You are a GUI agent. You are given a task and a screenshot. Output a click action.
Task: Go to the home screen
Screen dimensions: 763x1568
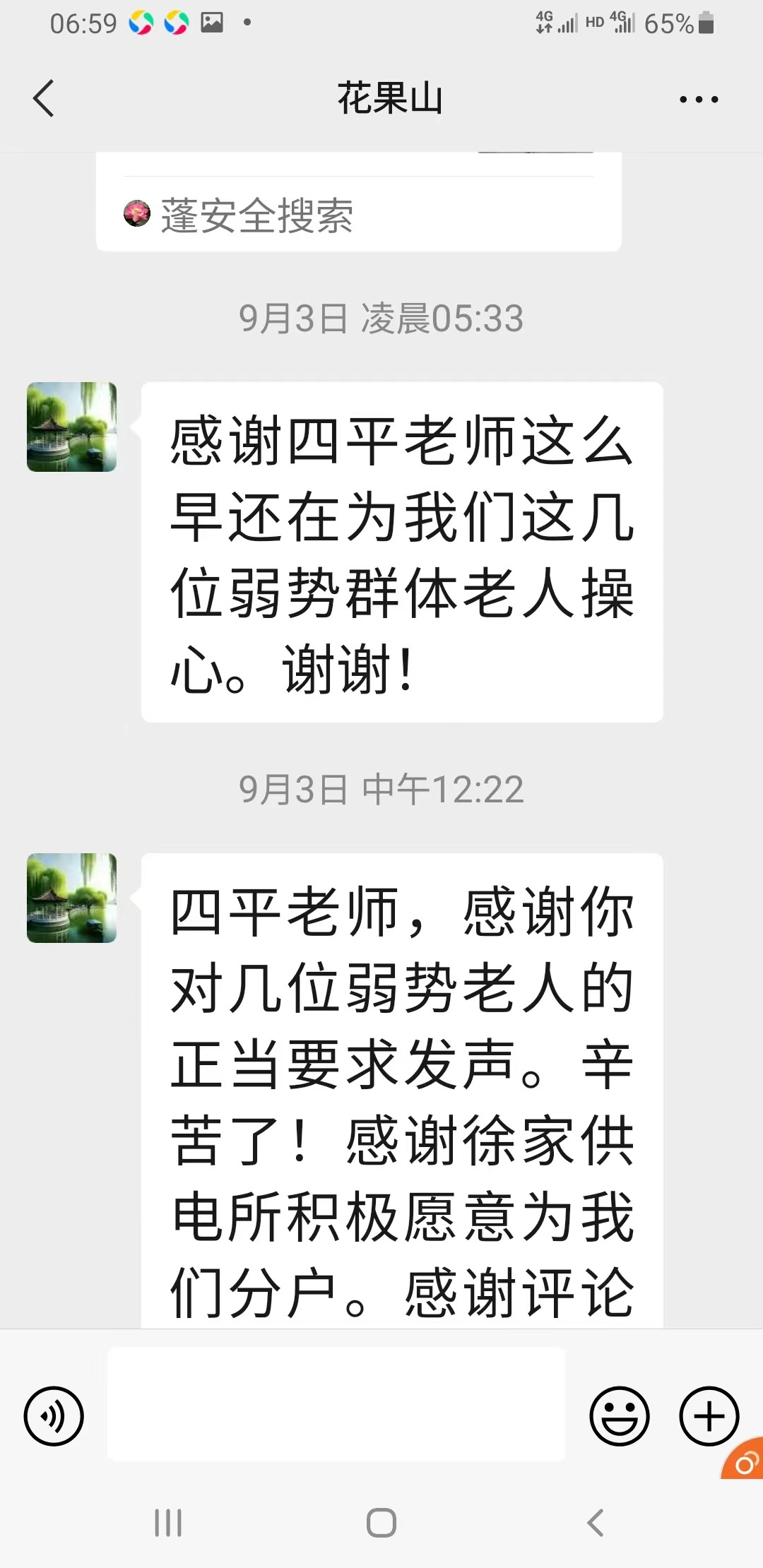click(x=381, y=1523)
